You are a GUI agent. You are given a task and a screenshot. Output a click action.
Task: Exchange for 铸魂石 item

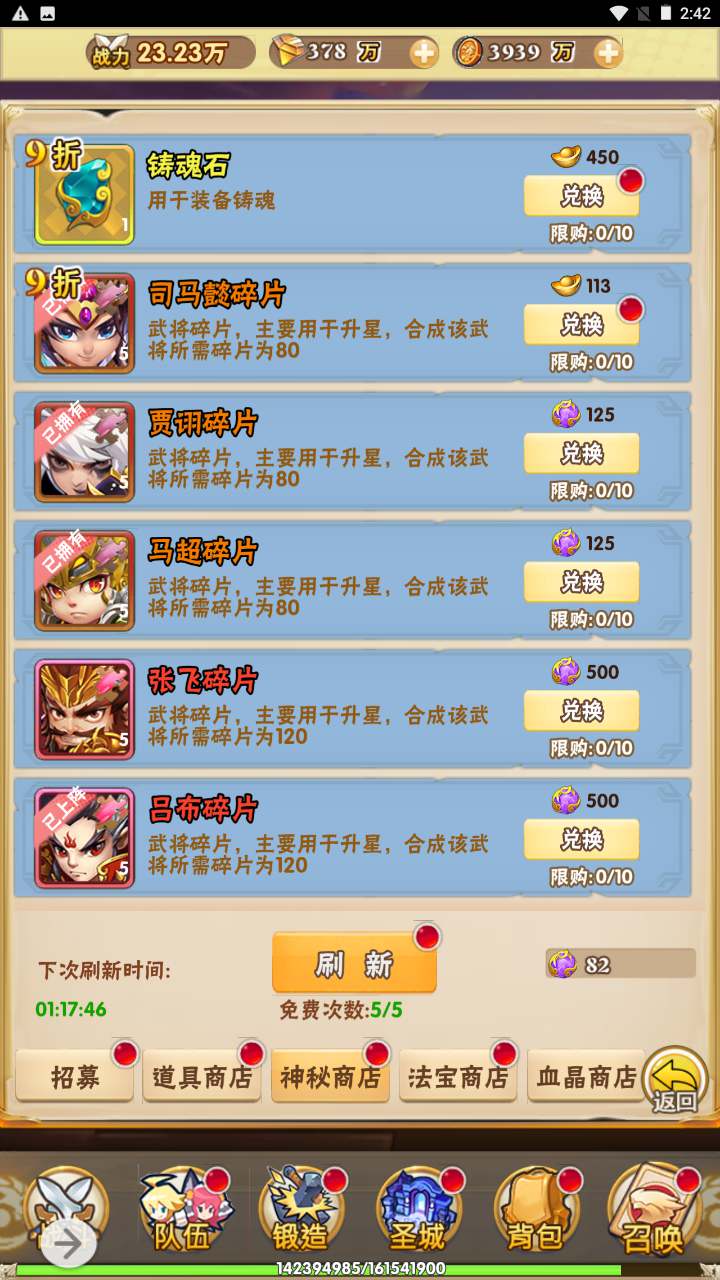(581, 196)
